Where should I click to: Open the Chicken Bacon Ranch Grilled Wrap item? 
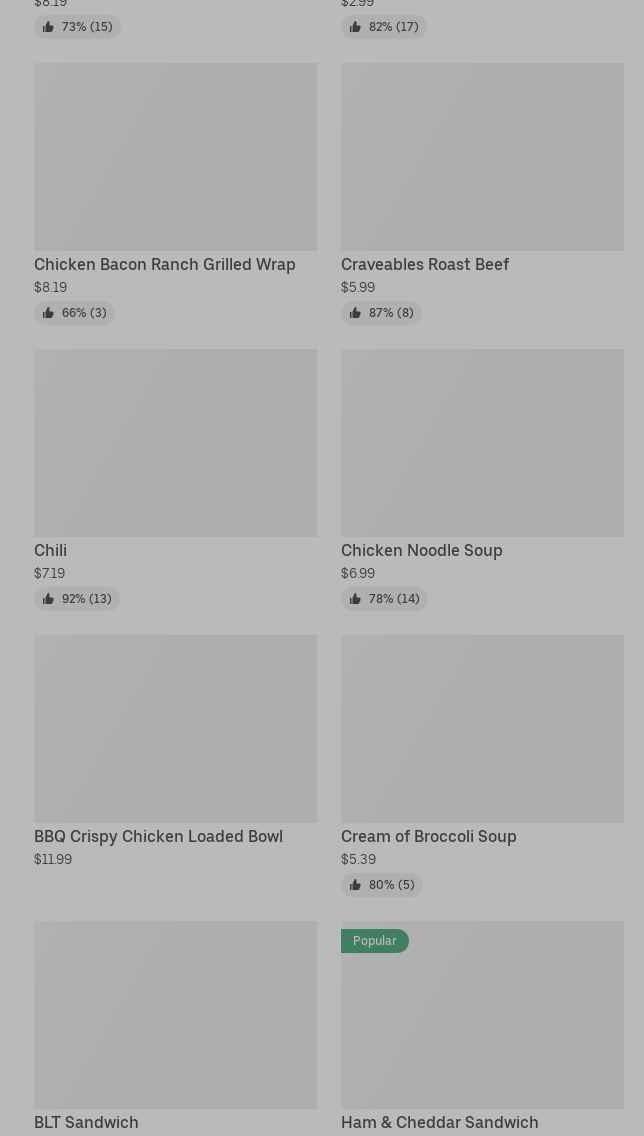(175, 193)
